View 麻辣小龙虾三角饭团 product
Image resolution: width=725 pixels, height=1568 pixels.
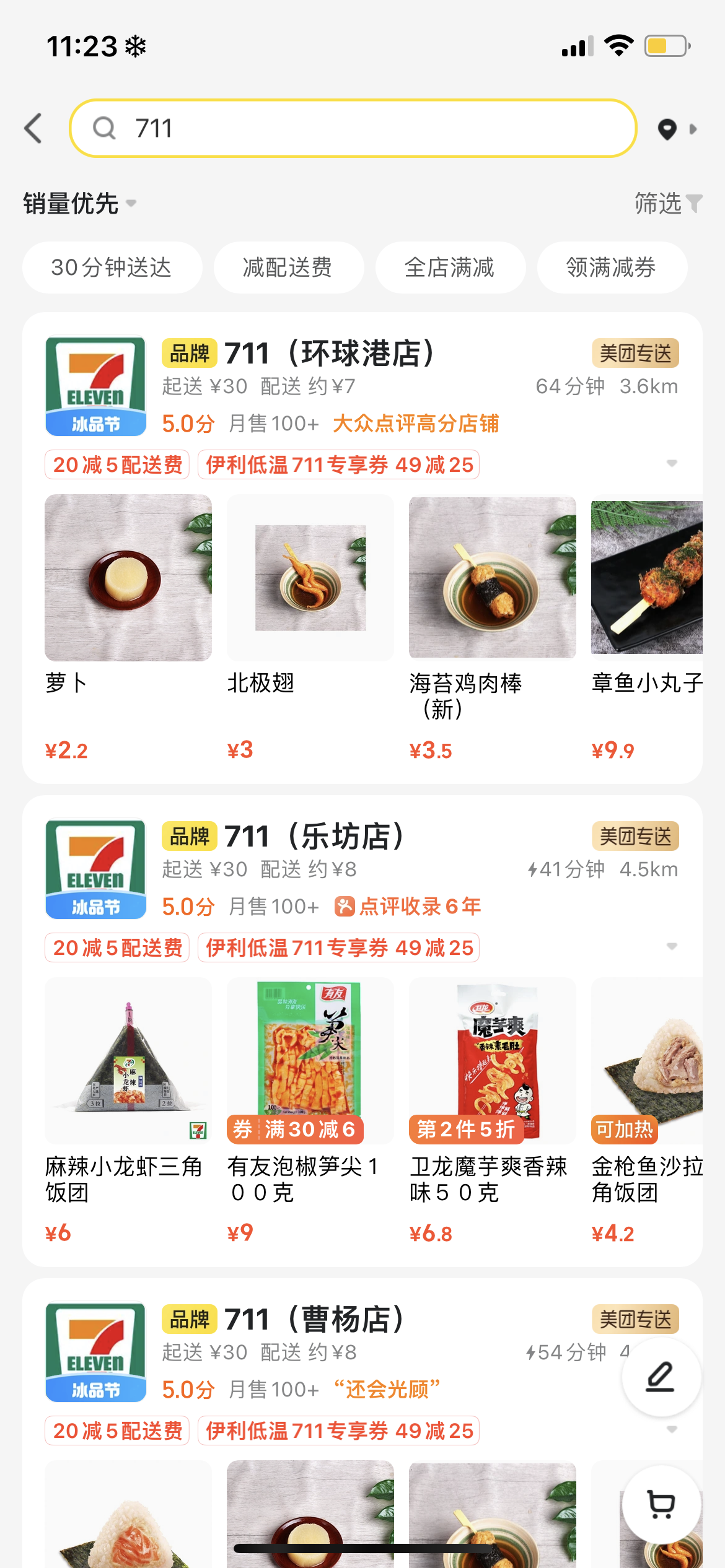[128, 1061]
